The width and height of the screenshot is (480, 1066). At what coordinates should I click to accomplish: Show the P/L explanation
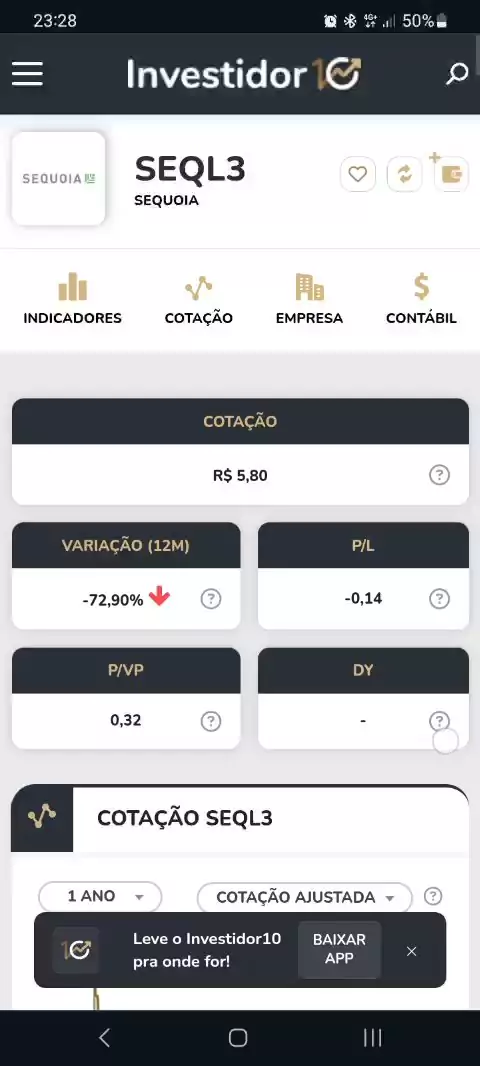coord(439,598)
